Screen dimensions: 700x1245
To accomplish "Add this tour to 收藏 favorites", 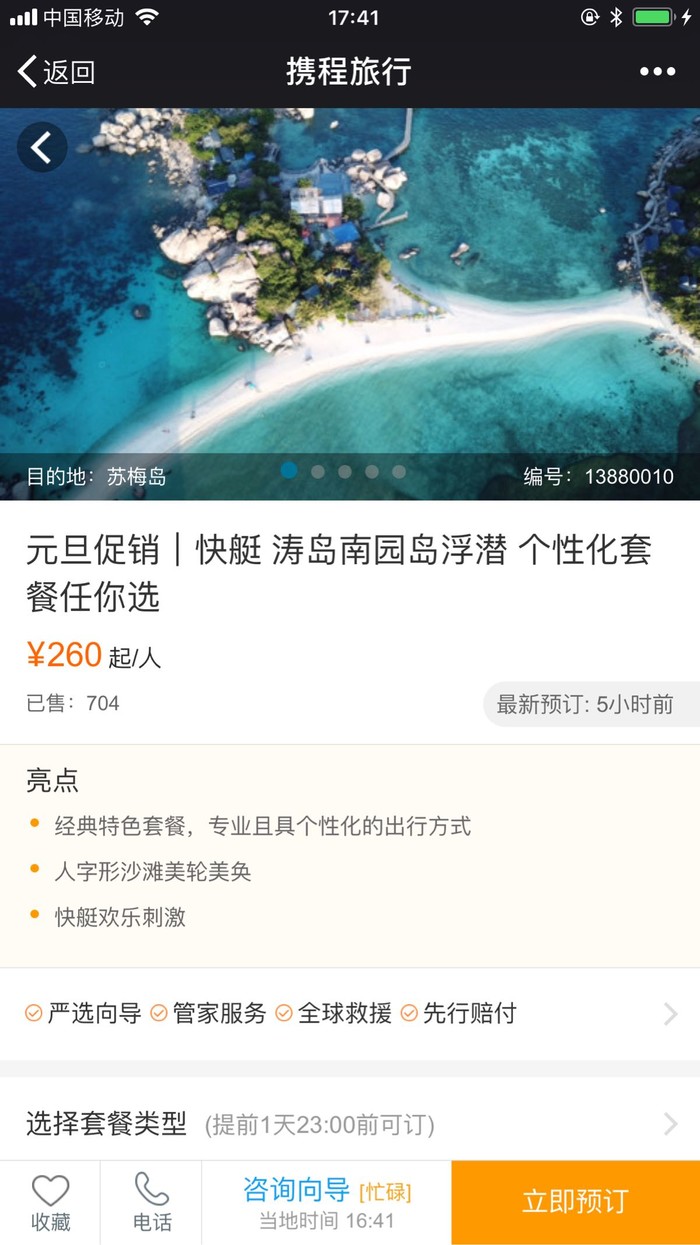I will pos(50,1202).
